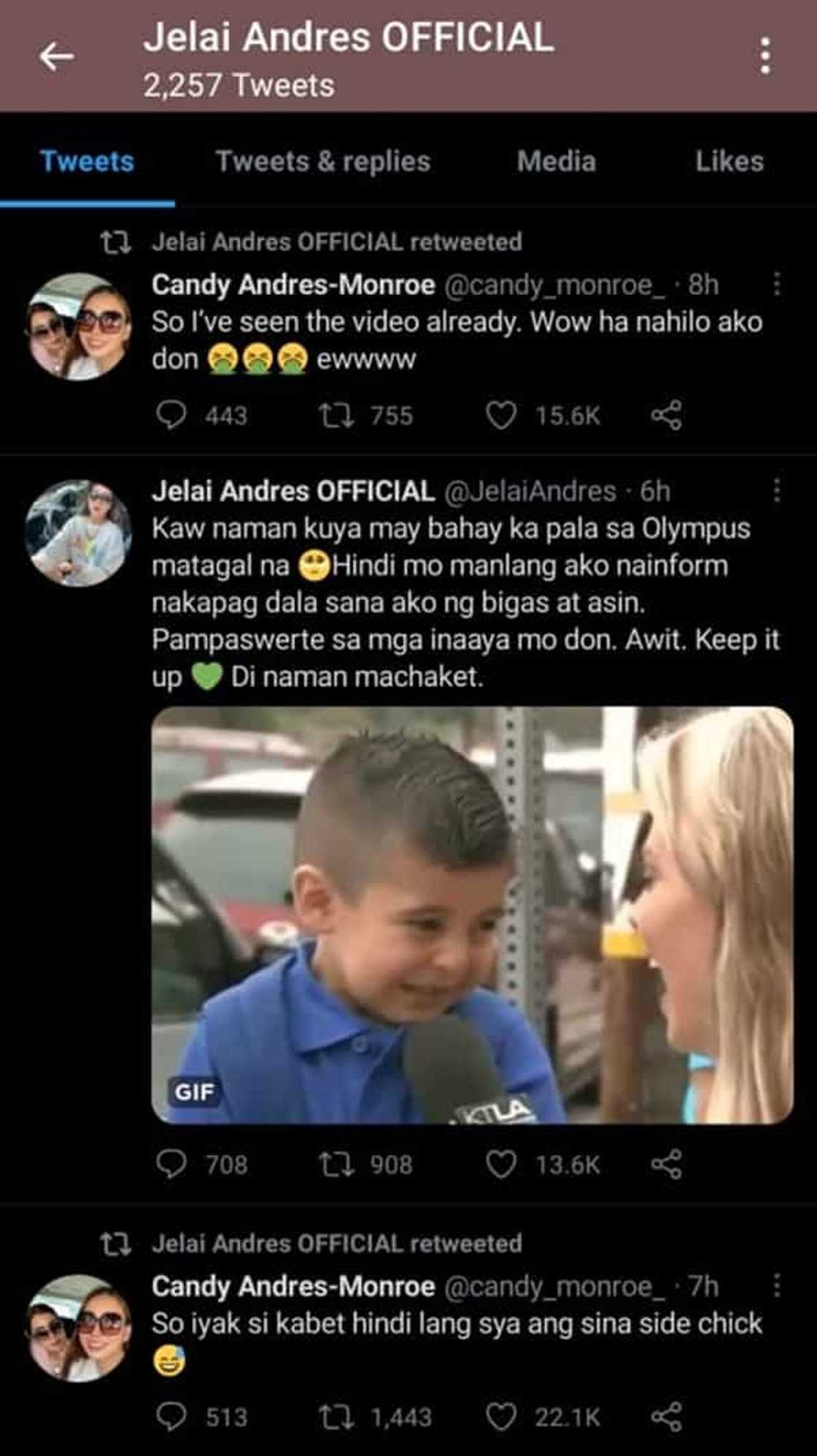Like Candy's 'side chick' tweet
Viewport: 817px width, 1456px height.
pos(501,1417)
